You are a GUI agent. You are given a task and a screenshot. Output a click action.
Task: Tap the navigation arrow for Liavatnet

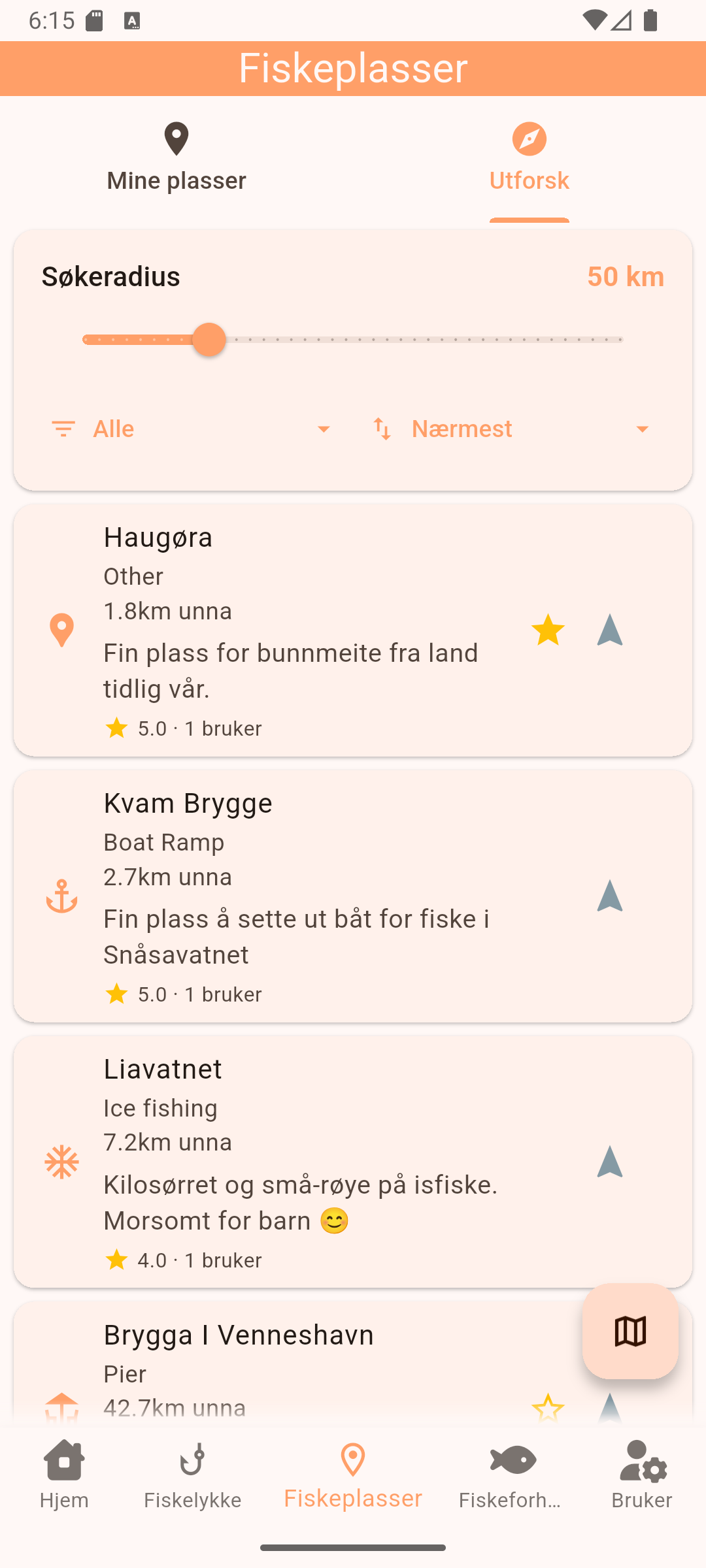(609, 1162)
